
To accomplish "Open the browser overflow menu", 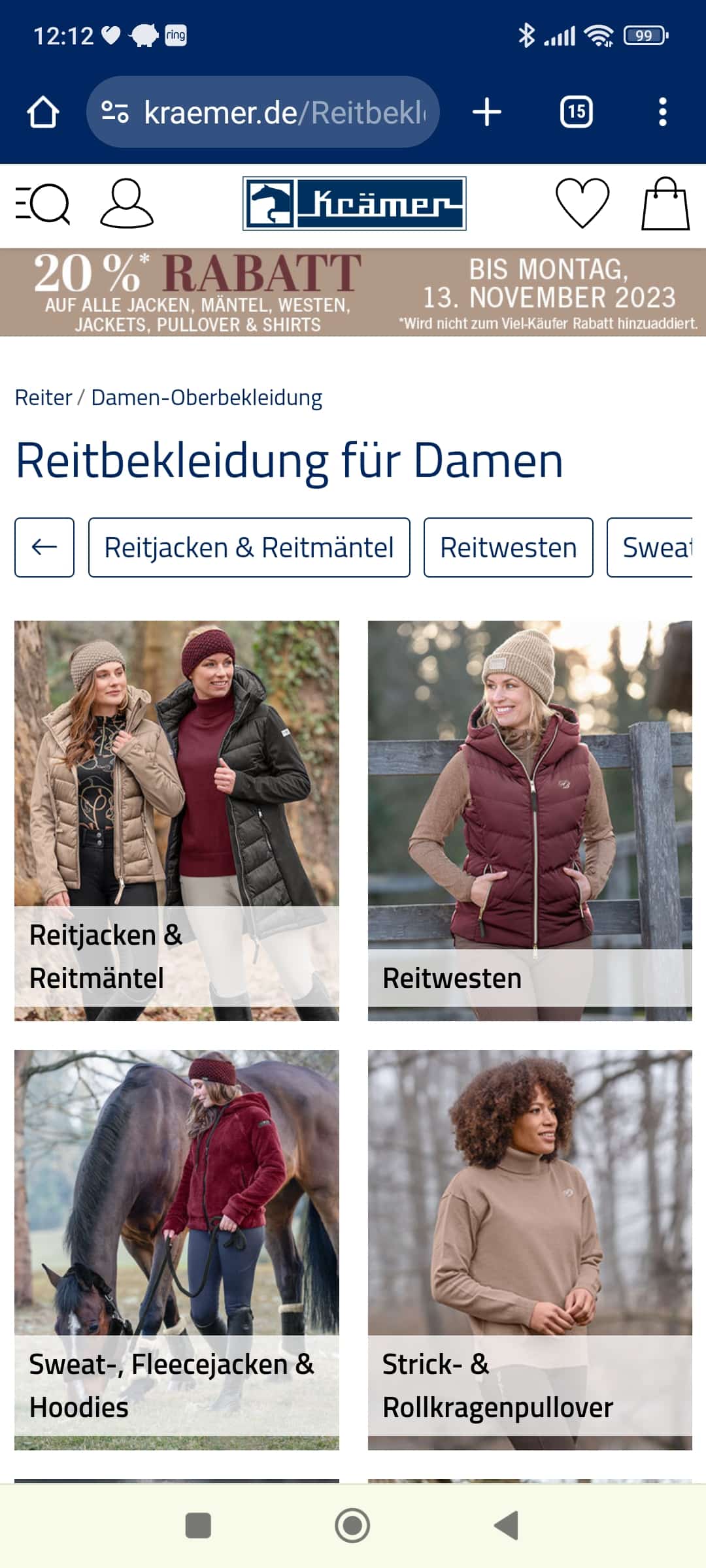I will [x=663, y=112].
